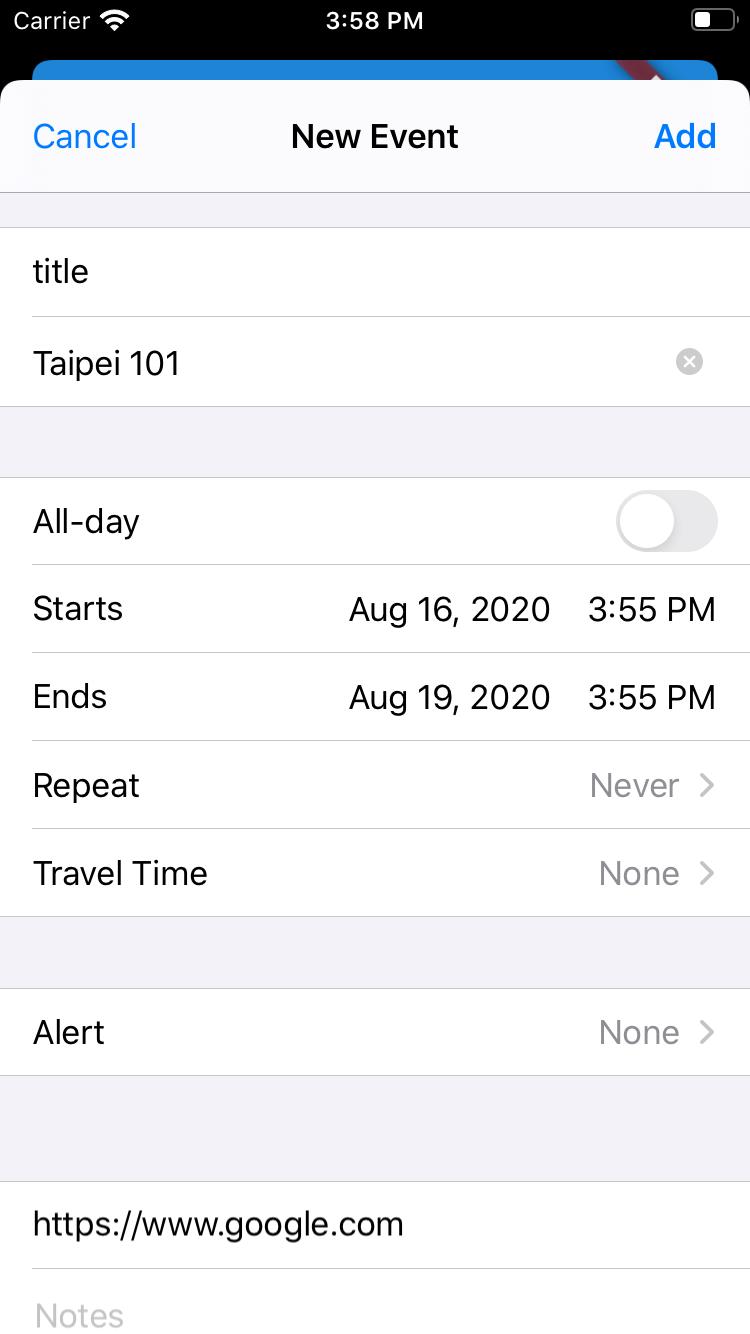Change the Starts date Aug 16, 2020
The image size is (750, 1334).
449,609
